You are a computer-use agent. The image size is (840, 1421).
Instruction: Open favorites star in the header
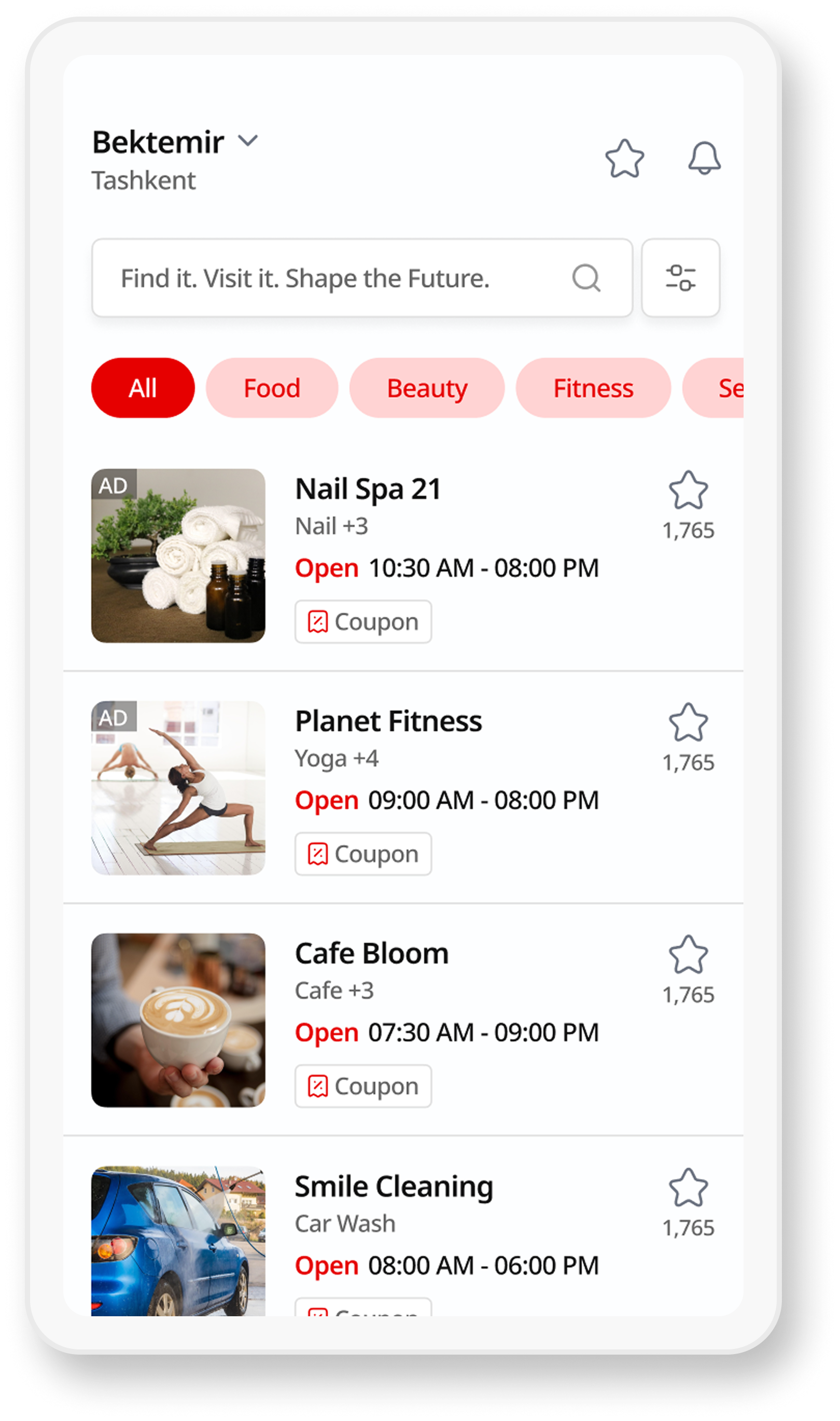click(624, 159)
